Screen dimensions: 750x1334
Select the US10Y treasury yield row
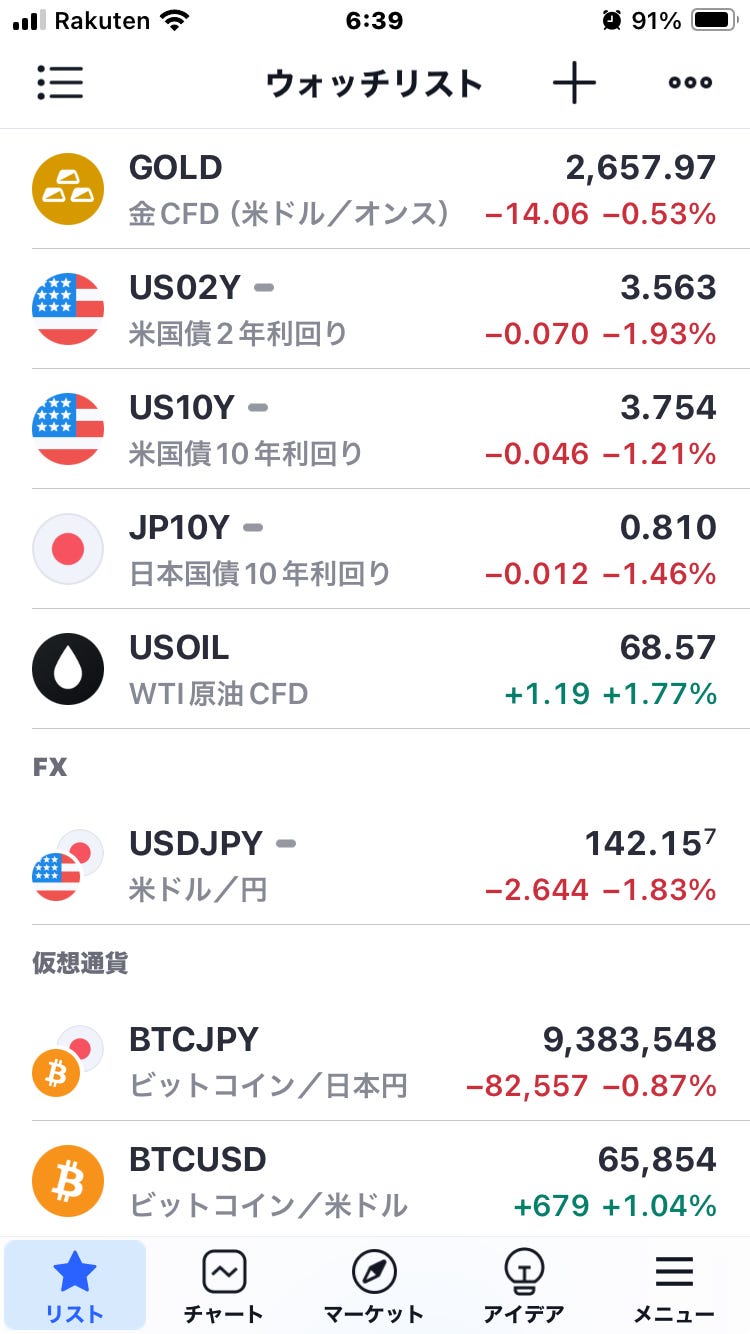click(375, 429)
